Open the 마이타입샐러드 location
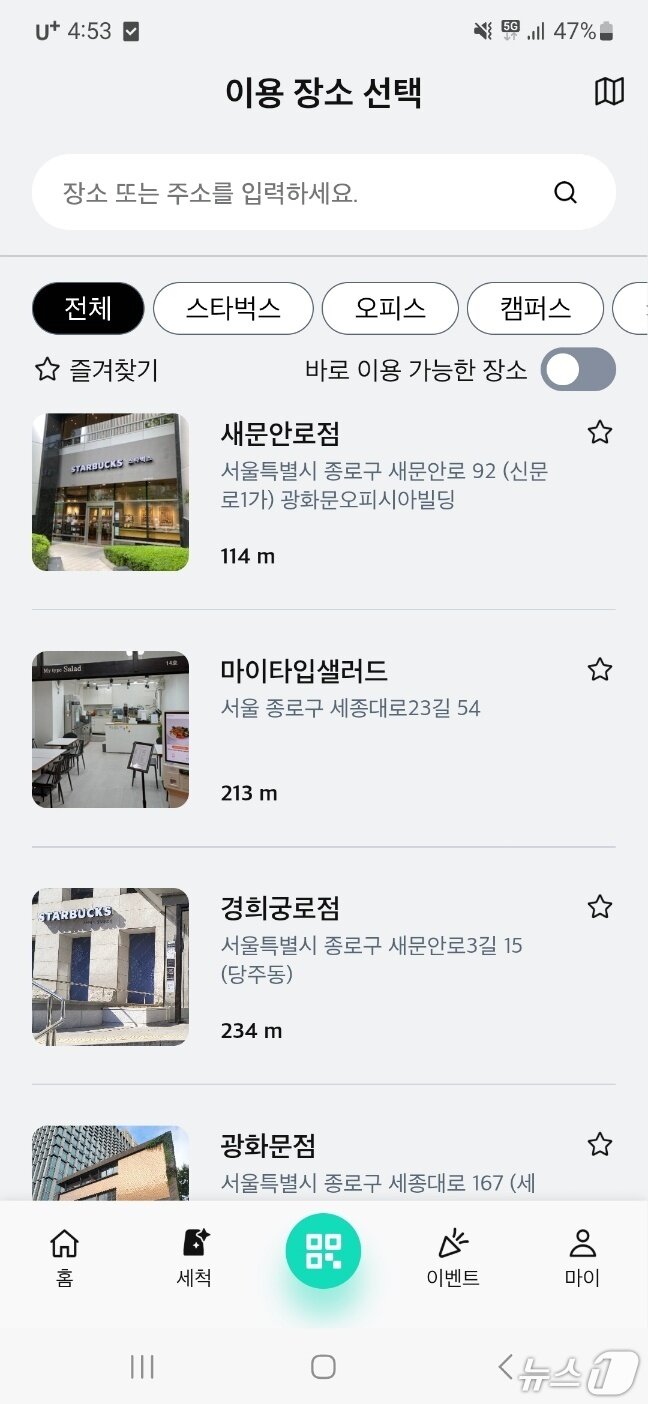This screenshot has width=648, height=1404. (x=304, y=671)
